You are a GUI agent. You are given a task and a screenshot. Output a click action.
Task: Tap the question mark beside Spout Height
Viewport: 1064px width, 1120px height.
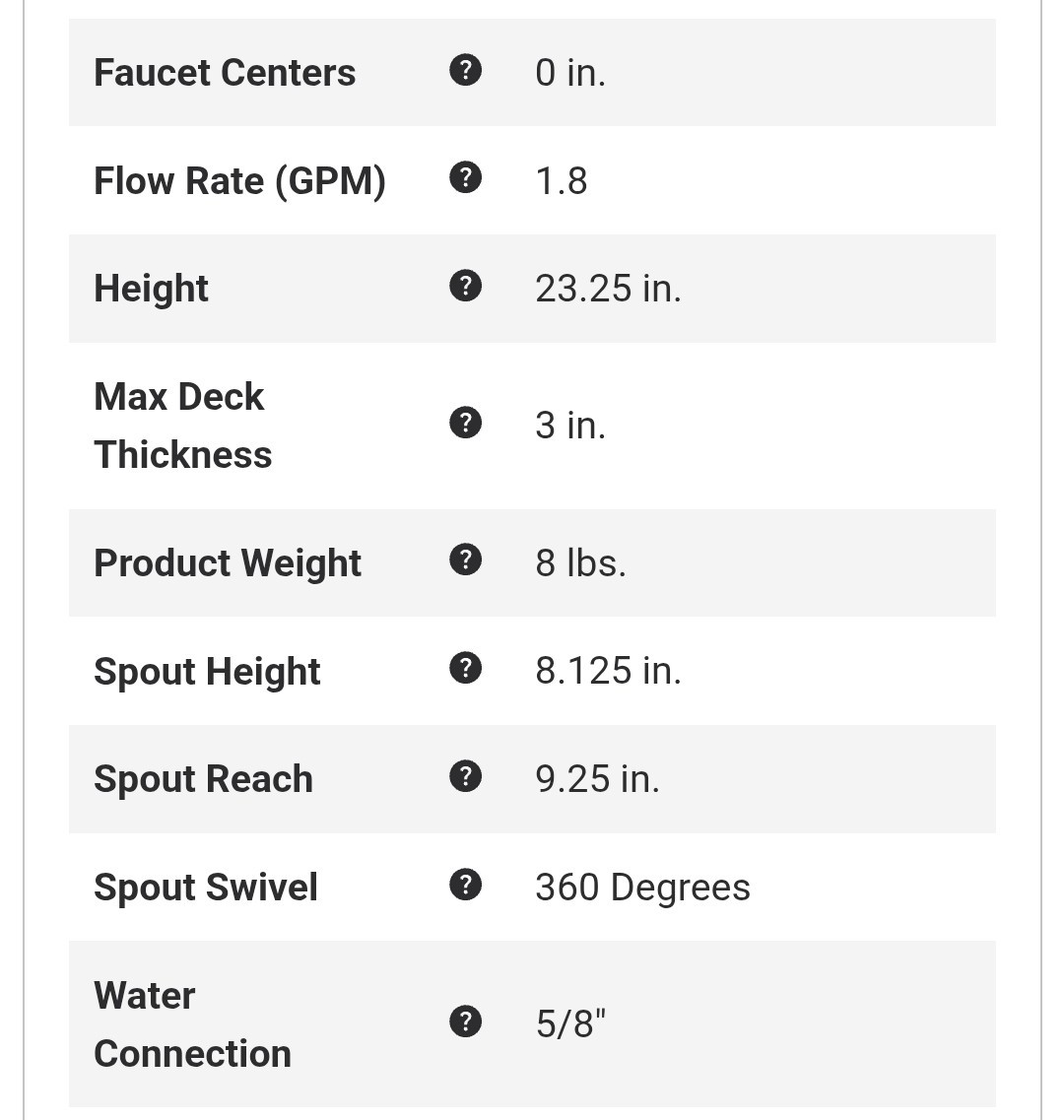click(465, 668)
